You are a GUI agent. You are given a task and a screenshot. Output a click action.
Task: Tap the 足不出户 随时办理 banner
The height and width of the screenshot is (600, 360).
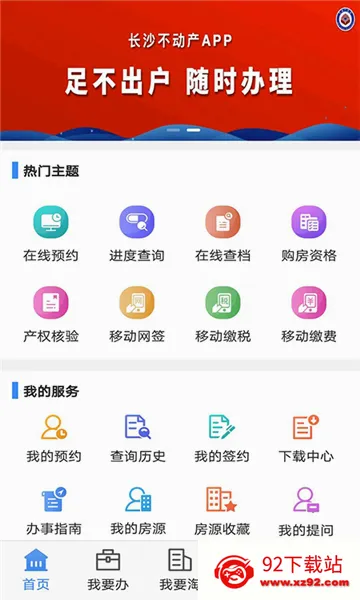(180, 71)
